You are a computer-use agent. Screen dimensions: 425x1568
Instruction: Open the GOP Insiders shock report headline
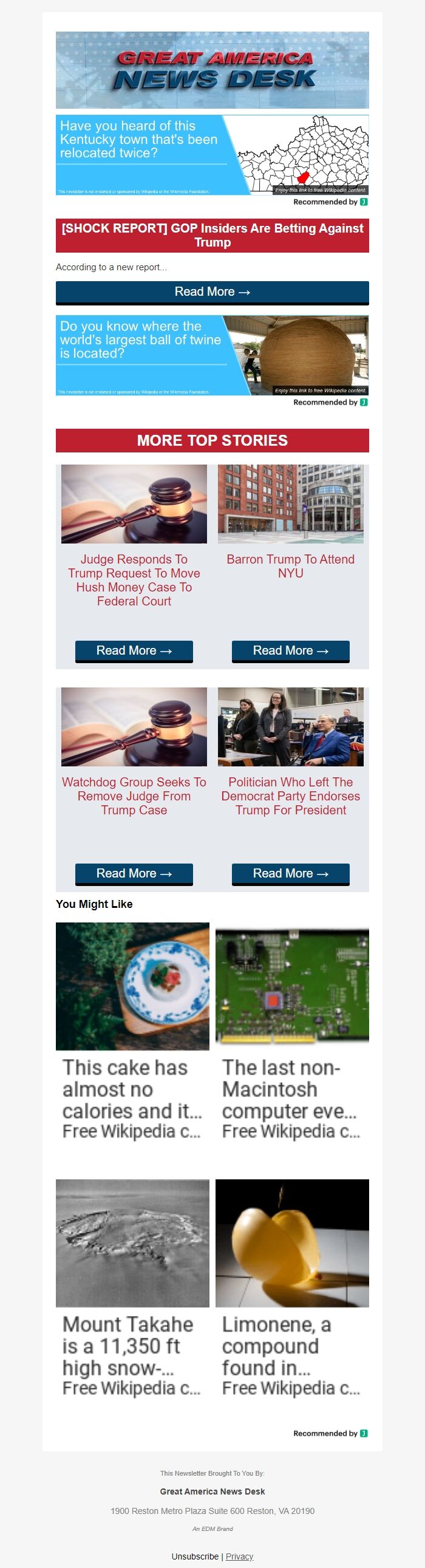(212, 235)
